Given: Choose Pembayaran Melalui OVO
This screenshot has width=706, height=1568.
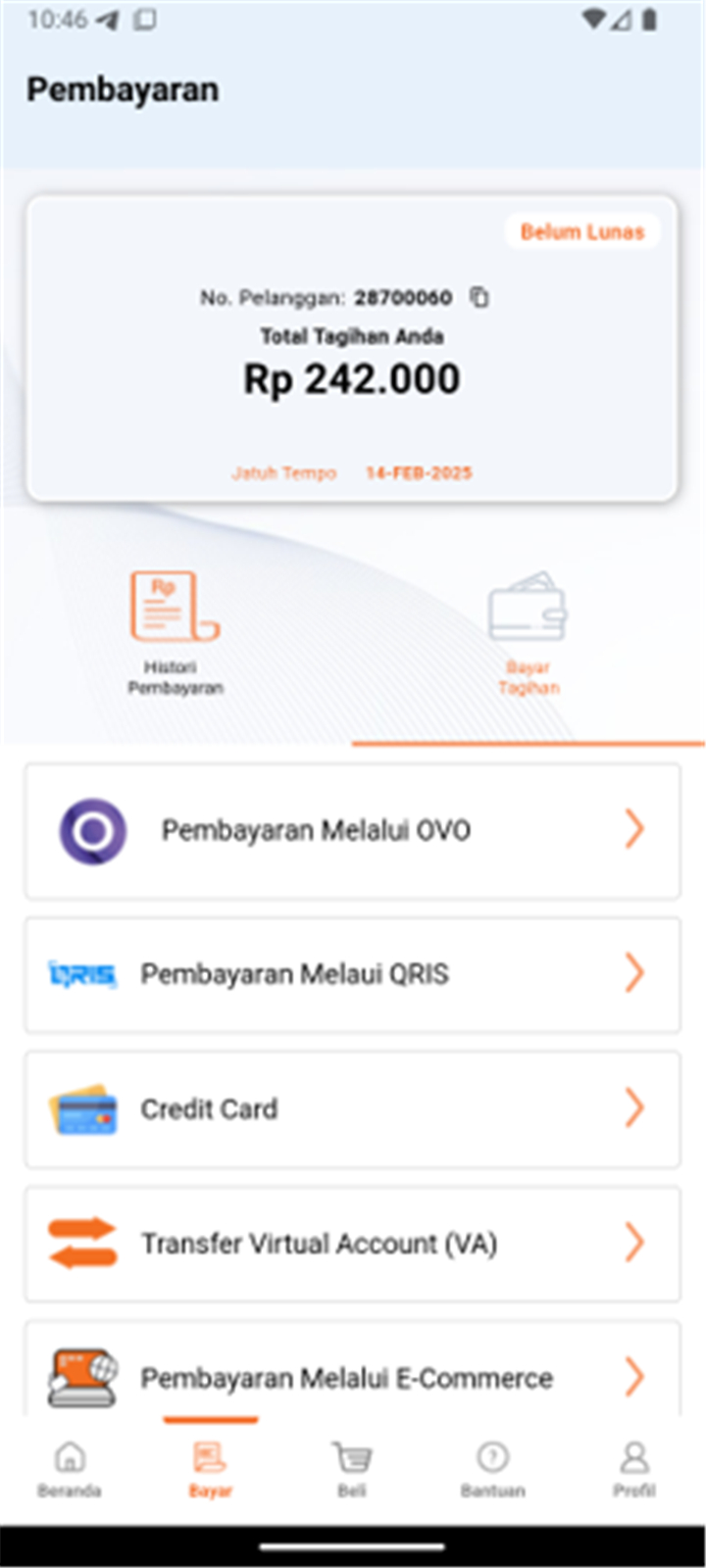Looking at the screenshot, I should point(352,831).
